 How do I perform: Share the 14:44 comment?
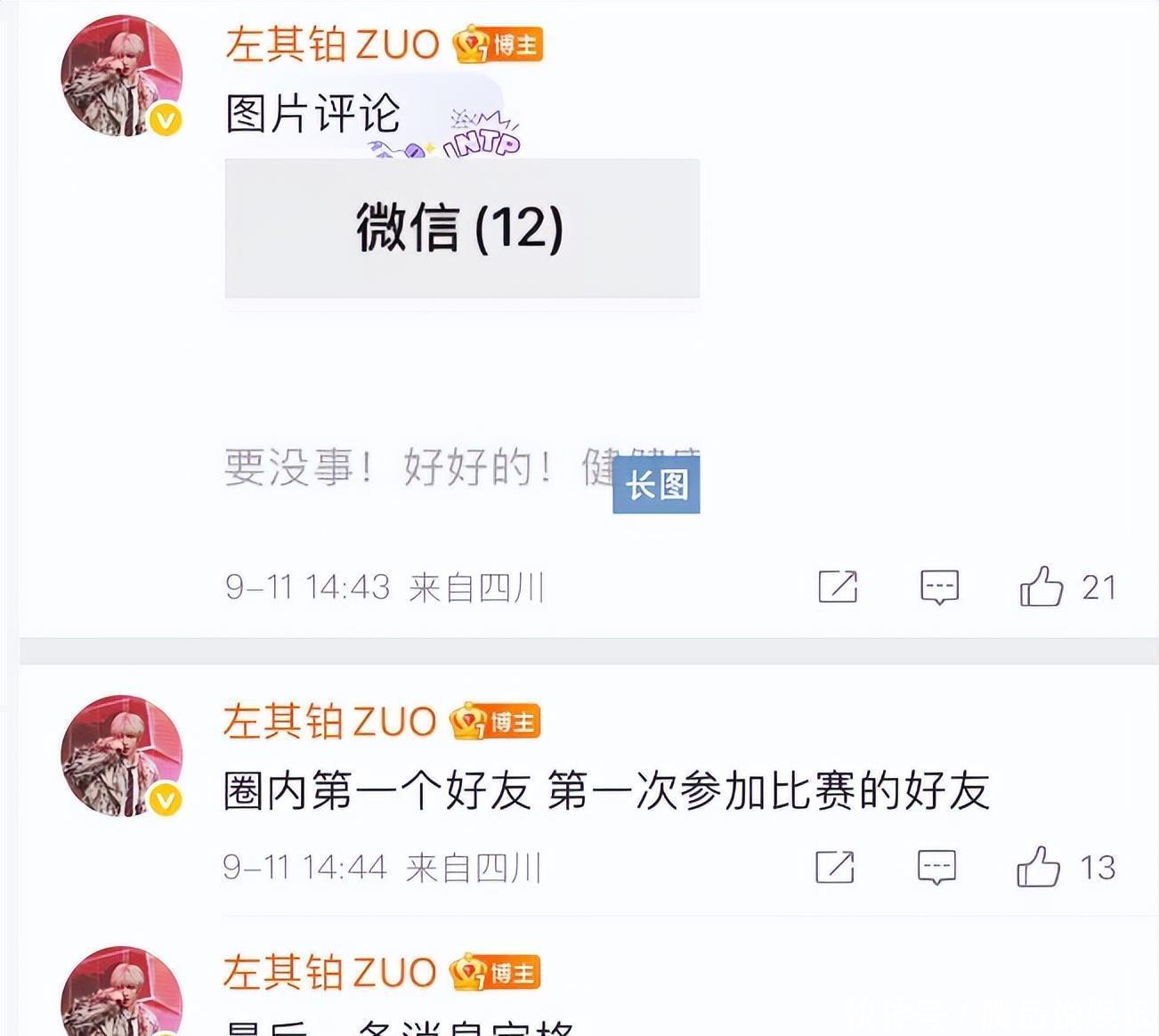(834, 867)
